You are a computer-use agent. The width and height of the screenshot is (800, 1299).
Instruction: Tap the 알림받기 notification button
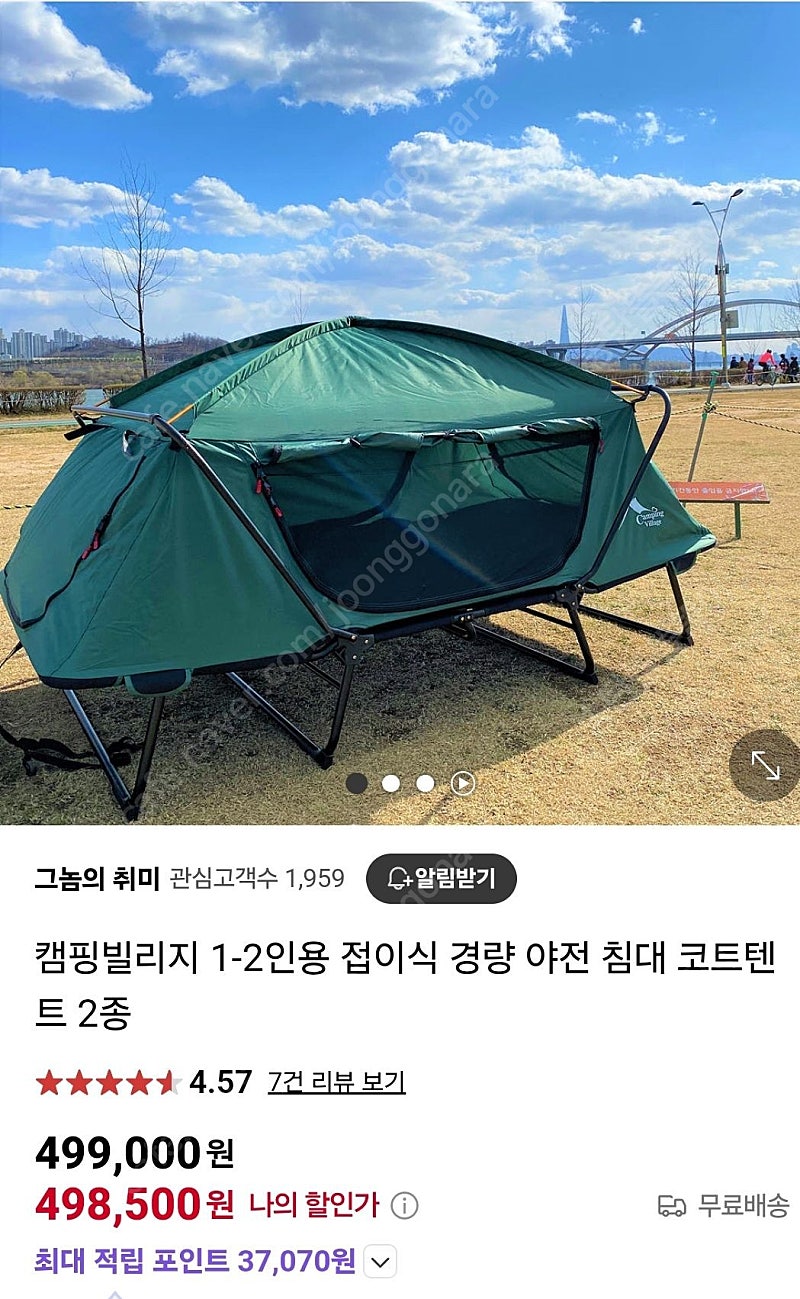point(441,879)
